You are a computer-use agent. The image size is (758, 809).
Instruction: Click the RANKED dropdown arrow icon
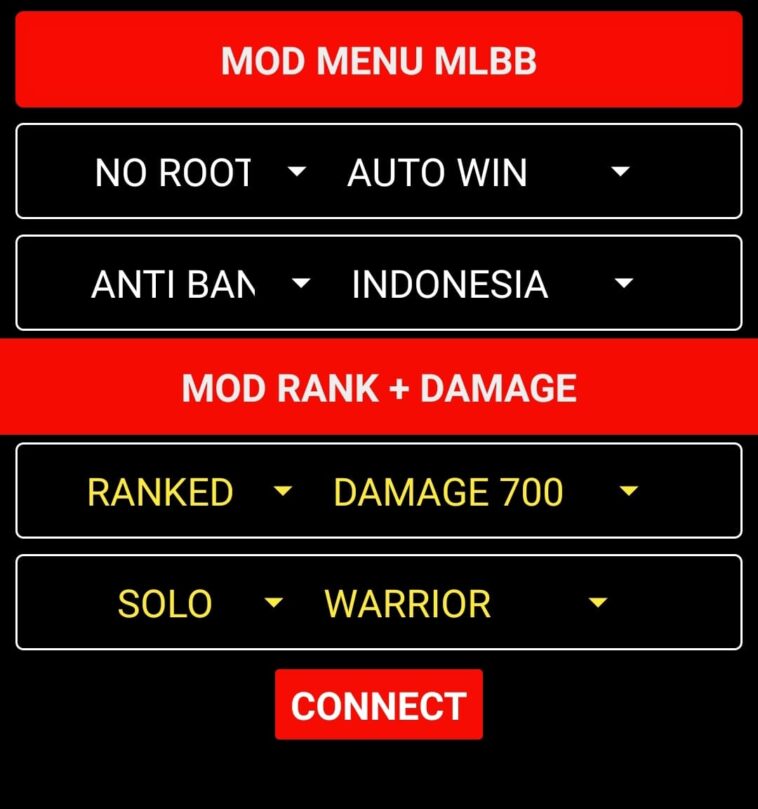[x=283, y=491]
